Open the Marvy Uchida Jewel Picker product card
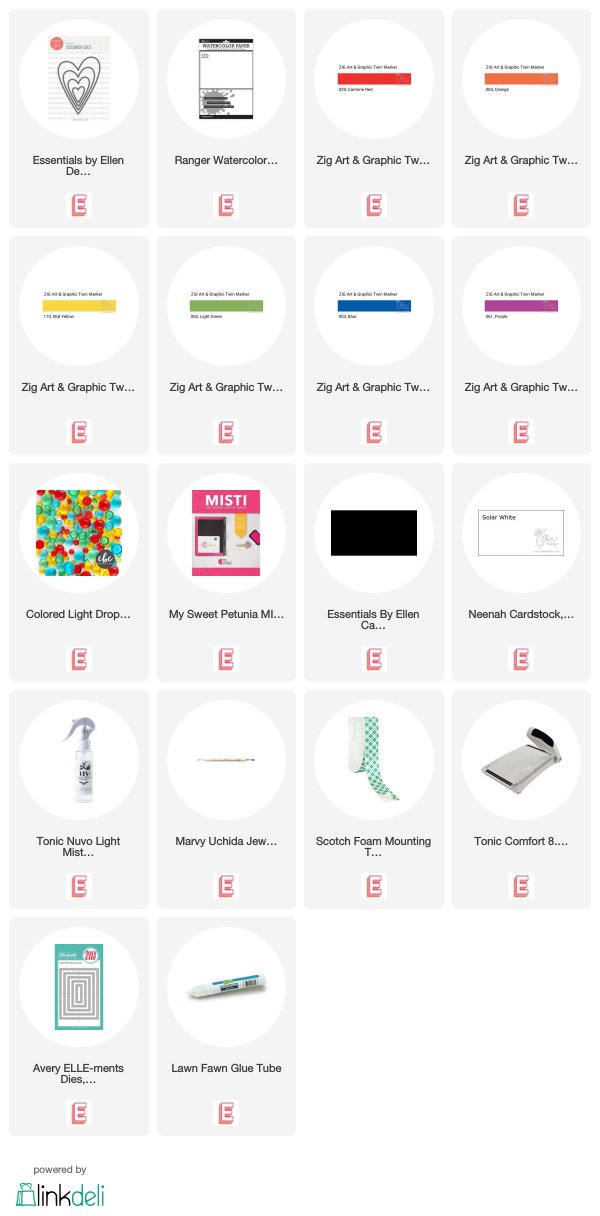Viewport: 600px width, 1216px height. (226, 799)
